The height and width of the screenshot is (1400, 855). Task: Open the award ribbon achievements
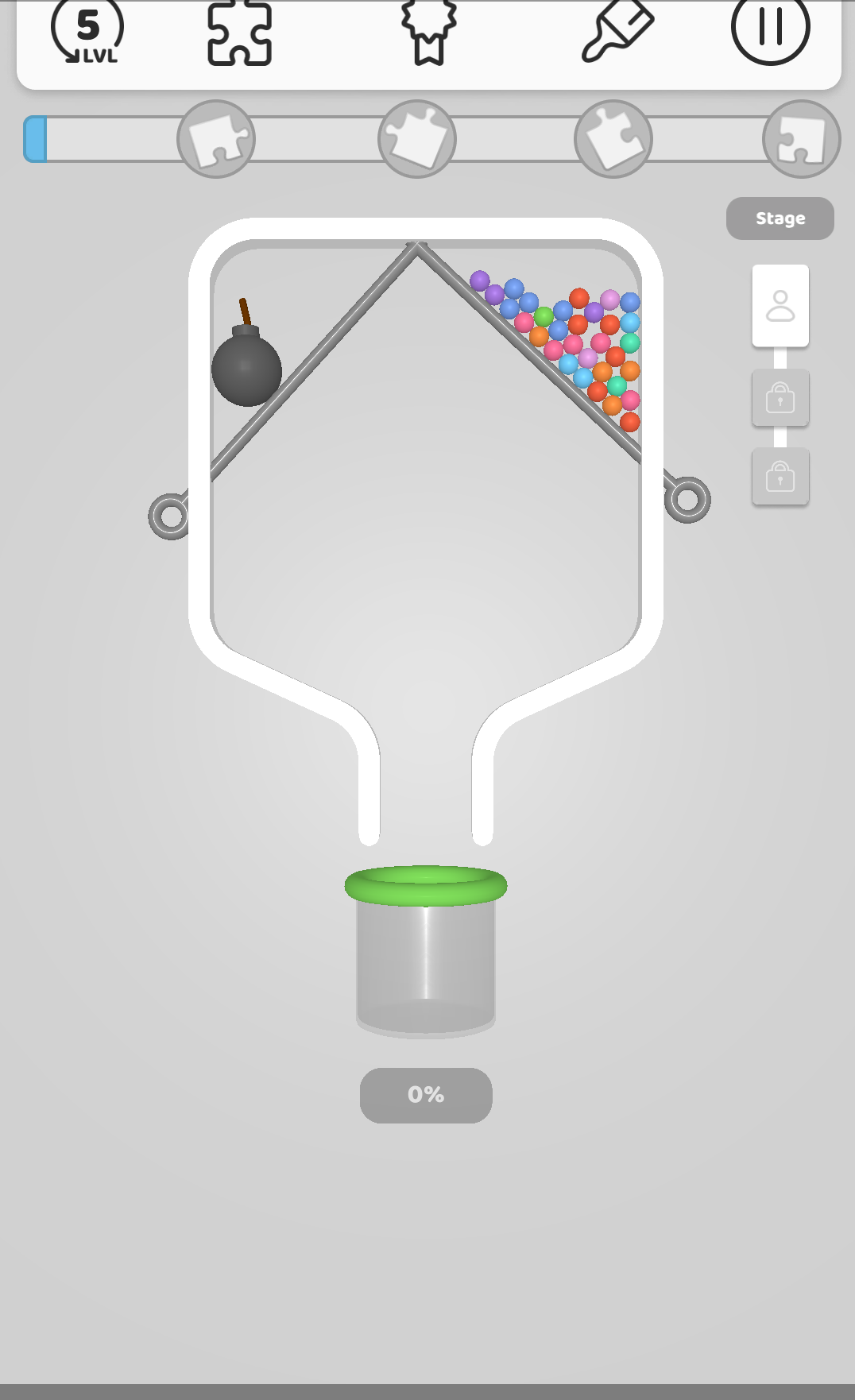click(x=428, y=32)
